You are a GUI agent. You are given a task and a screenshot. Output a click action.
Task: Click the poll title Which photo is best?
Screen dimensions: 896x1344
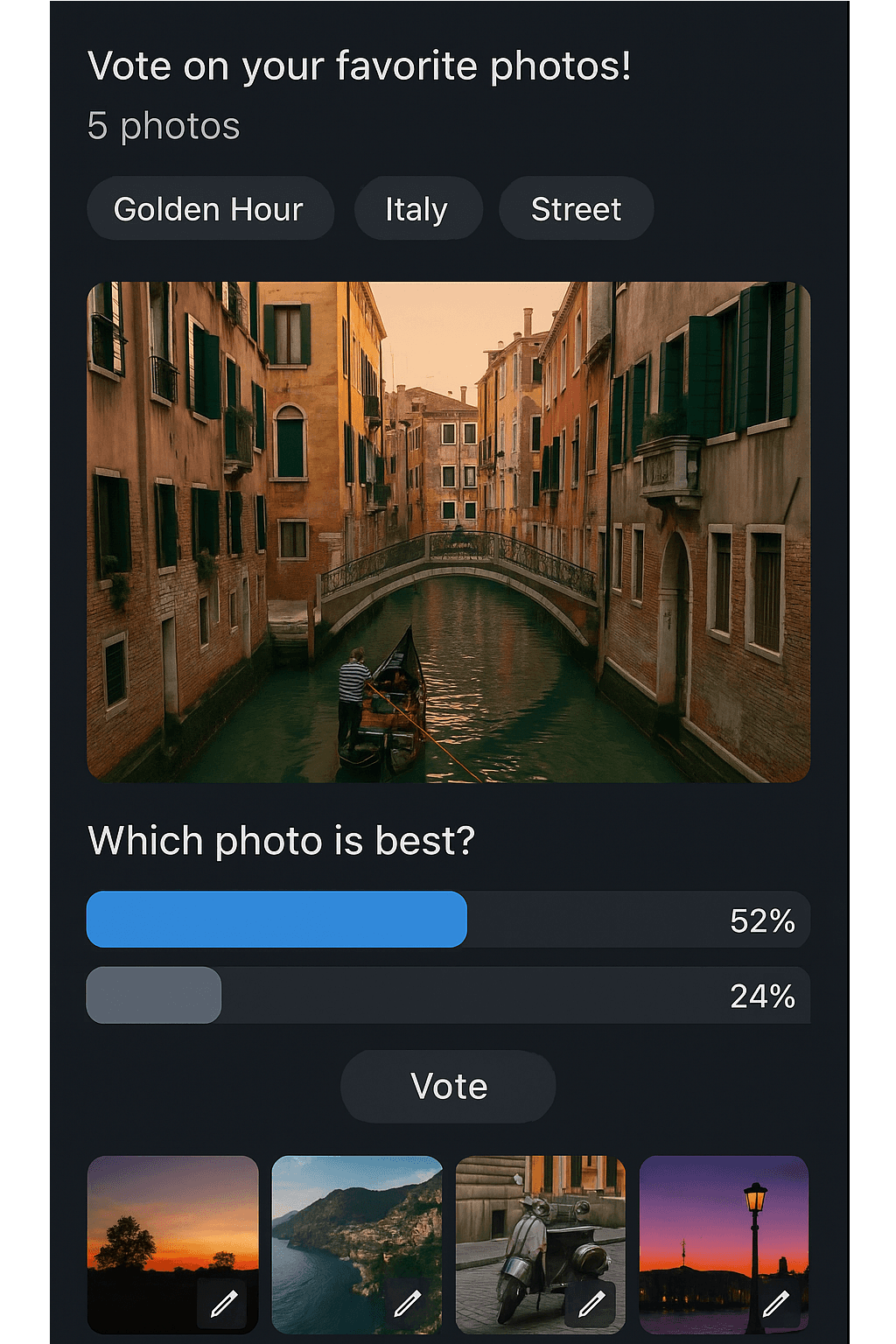click(280, 840)
